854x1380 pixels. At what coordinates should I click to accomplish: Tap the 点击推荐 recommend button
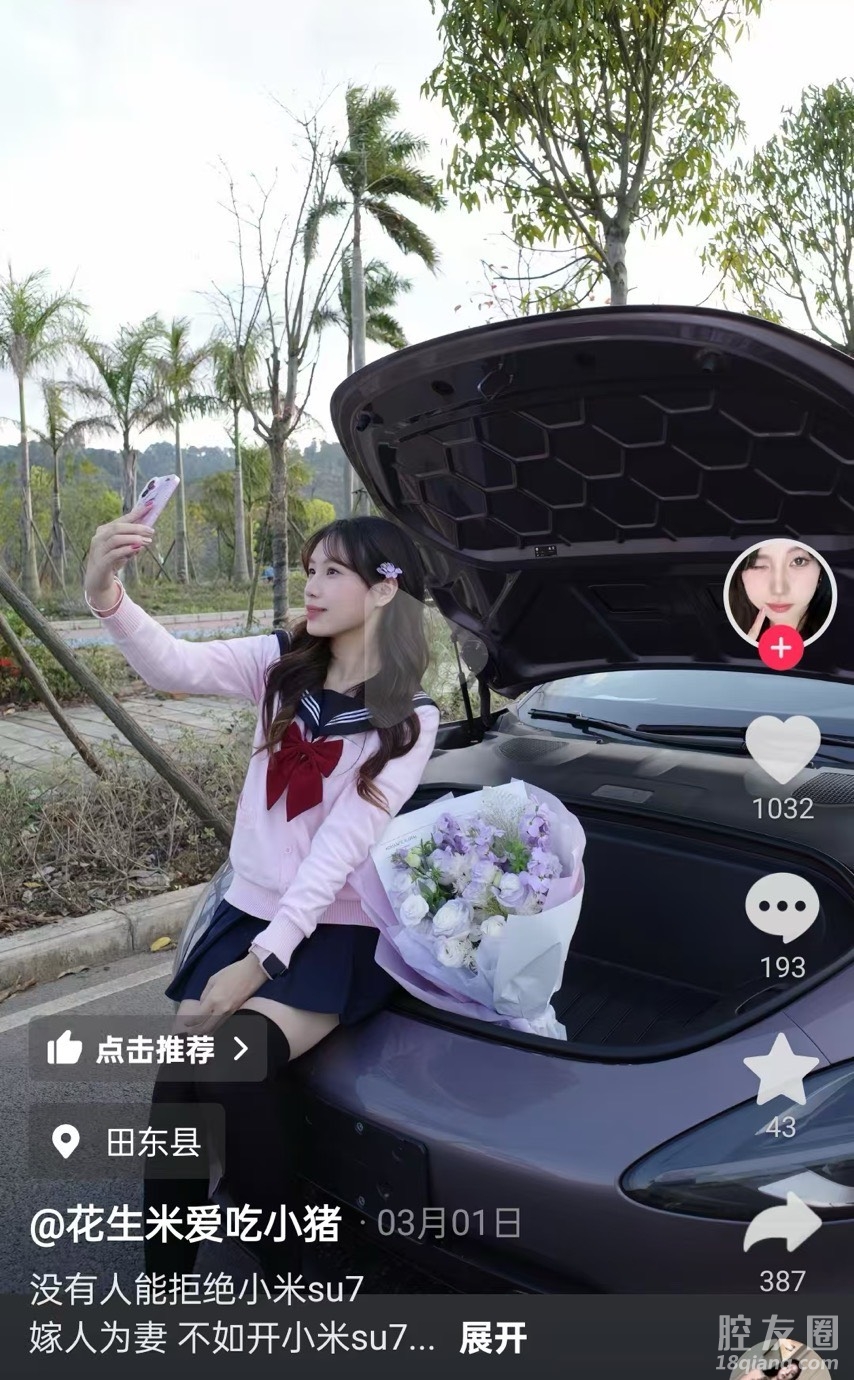[x=148, y=1048]
